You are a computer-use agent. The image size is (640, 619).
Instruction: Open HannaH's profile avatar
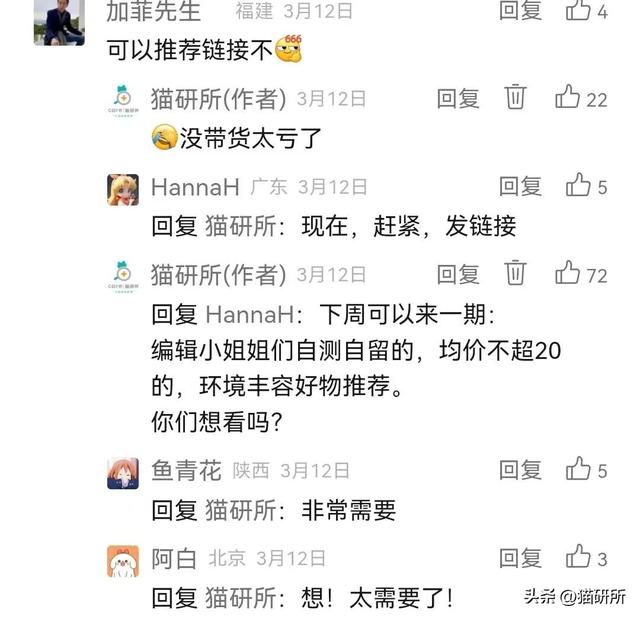coord(123,189)
